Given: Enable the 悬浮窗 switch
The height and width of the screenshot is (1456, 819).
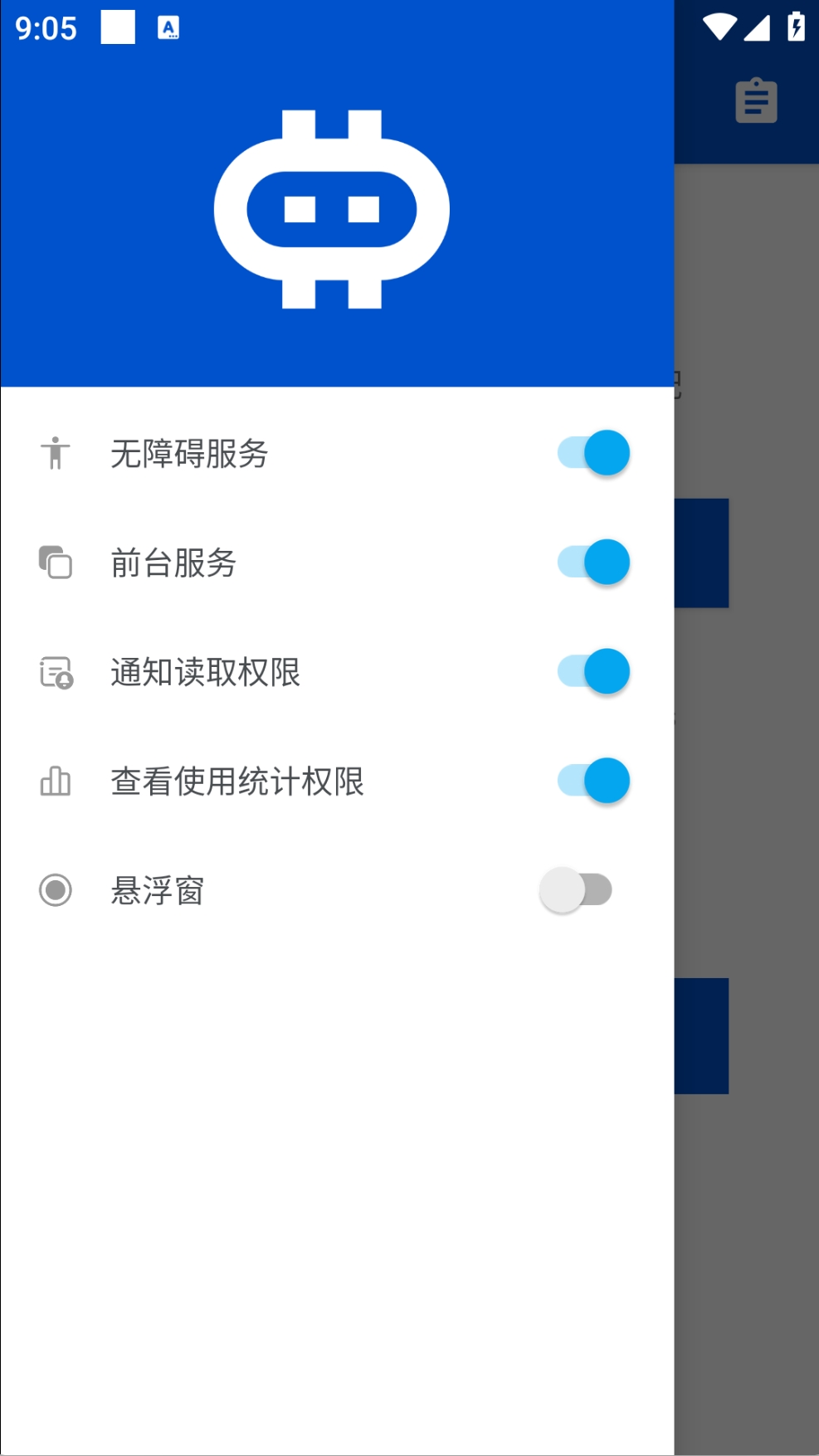Looking at the screenshot, I should (x=576, y=890).
